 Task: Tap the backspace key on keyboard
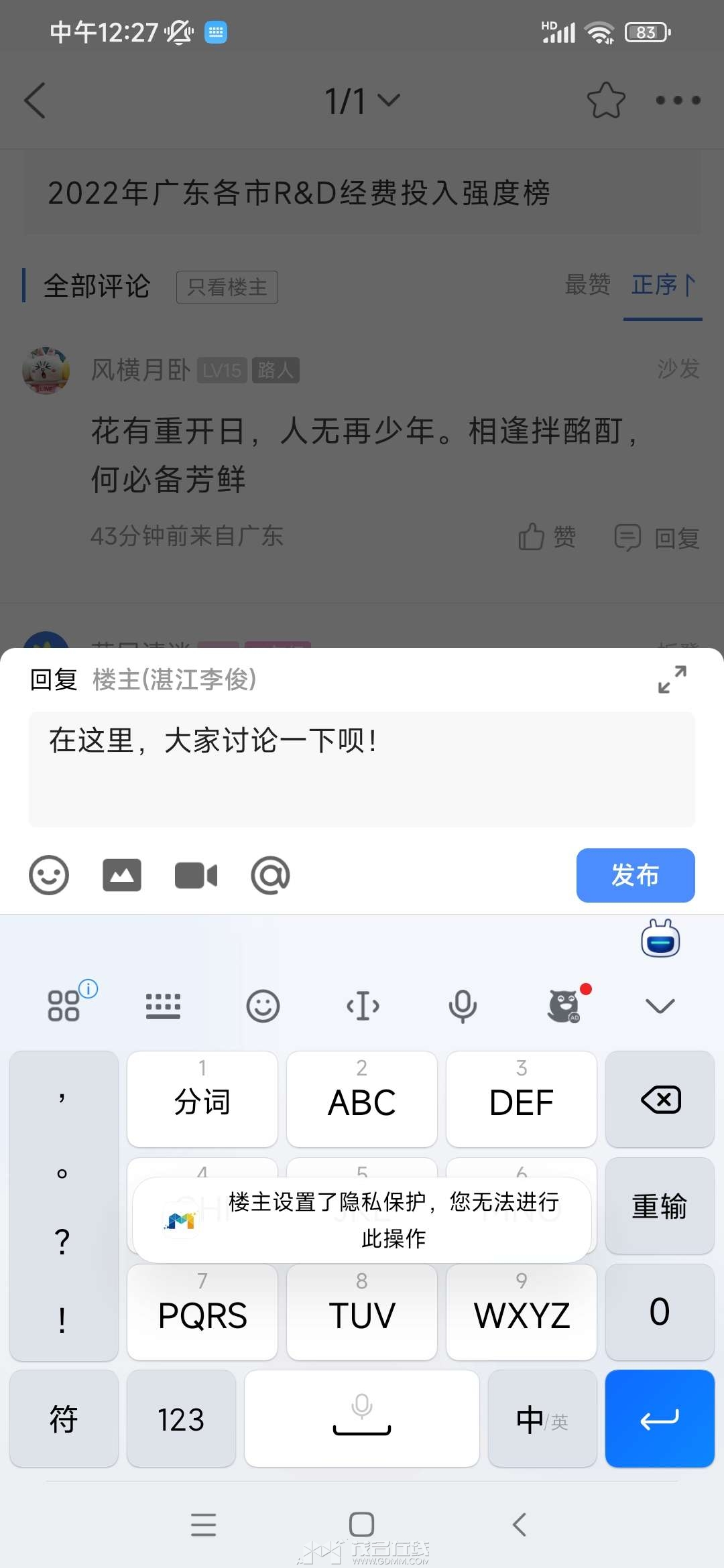pyautogui.click(x=660, y=1100)
